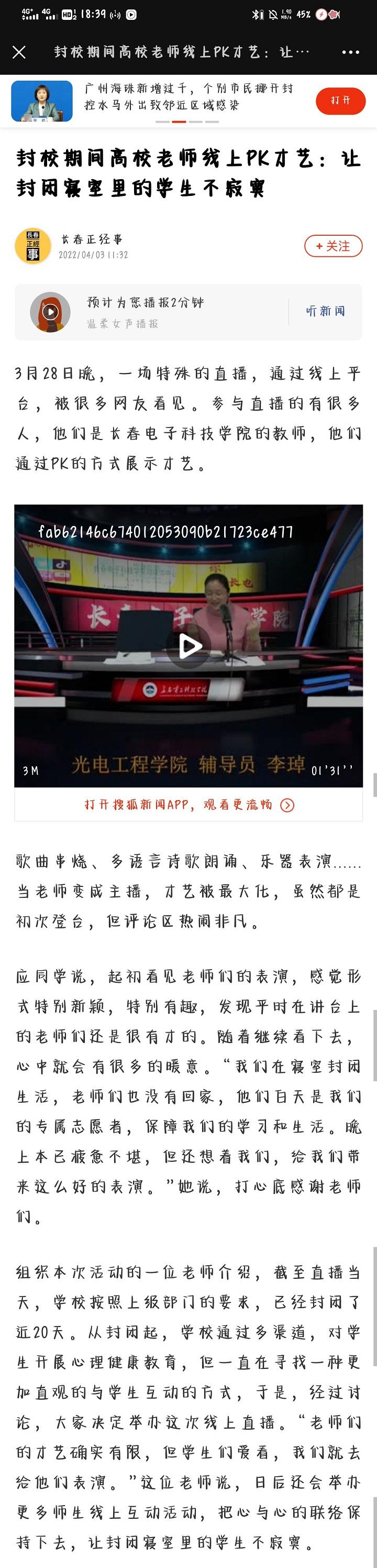The height and width of the screenshot is (1568, 377).
Task: Follow 长春正经事 with 关注 button
Action: (x=333, y=246)
